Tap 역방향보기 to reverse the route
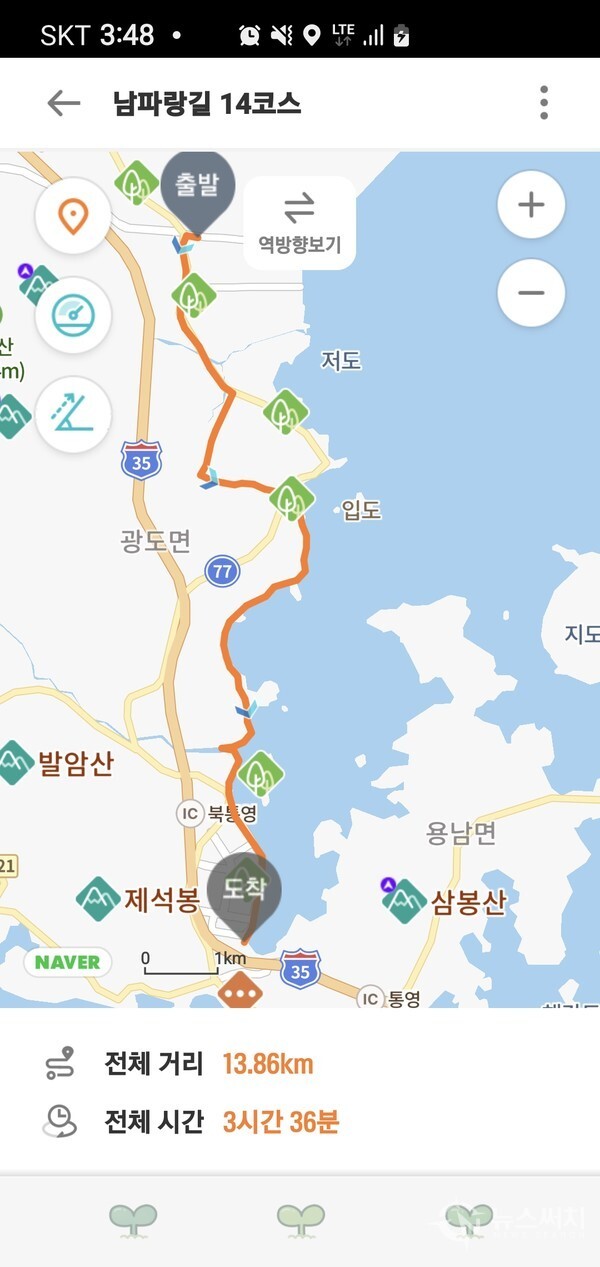The width and height of the screenshot is (600, 1267). pos(299,223)
